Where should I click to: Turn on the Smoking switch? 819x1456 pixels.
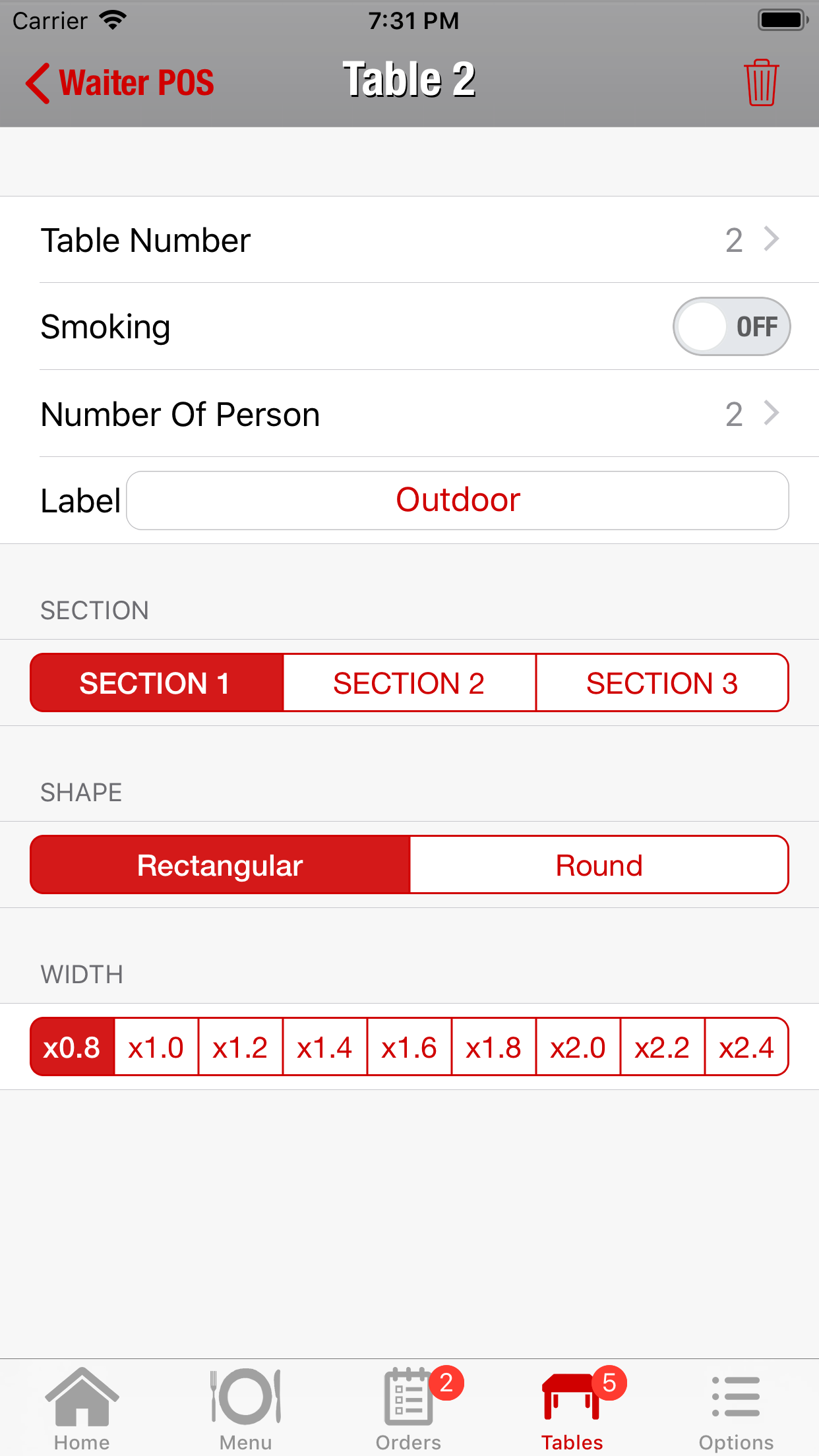(731, 326)
